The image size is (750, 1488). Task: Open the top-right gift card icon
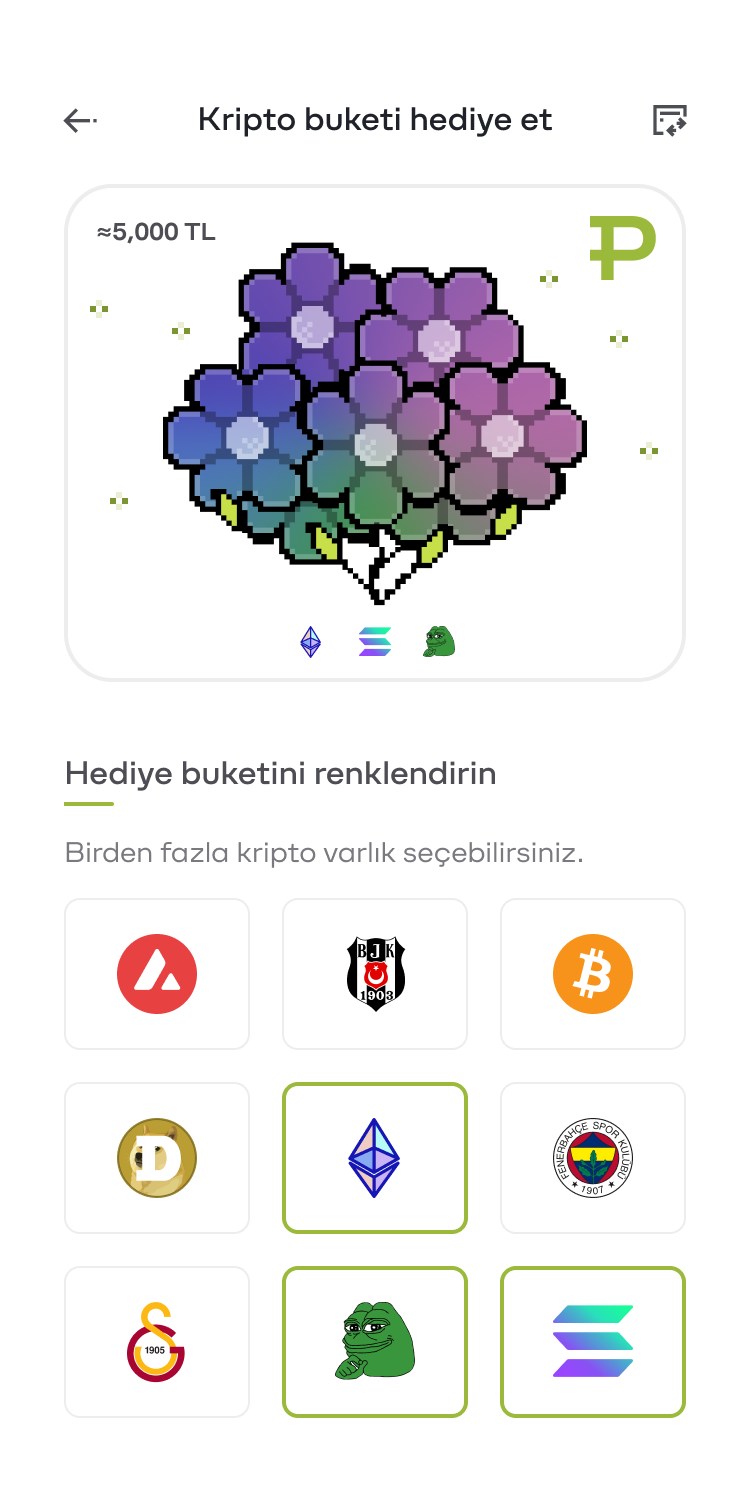pos(669,121)
